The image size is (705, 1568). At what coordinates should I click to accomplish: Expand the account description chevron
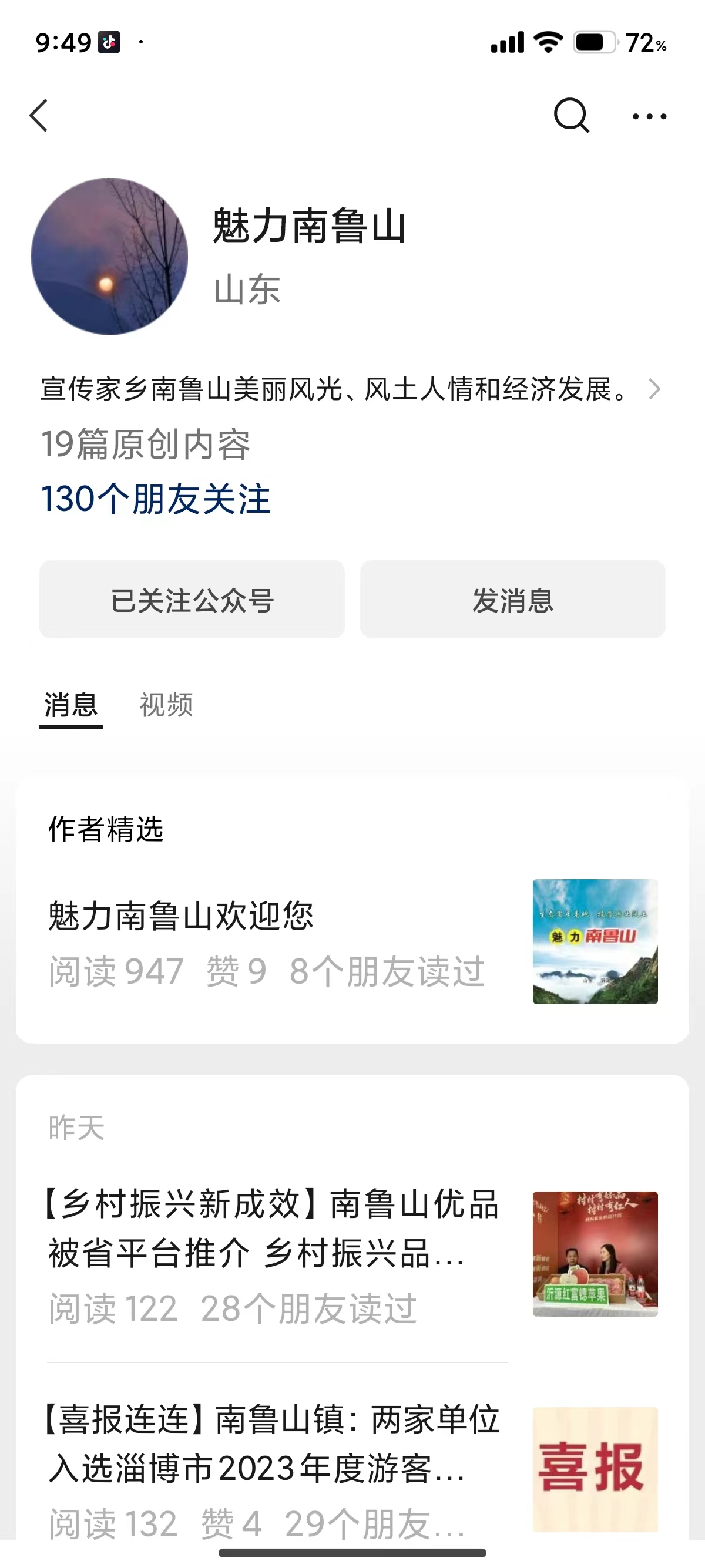(x=654, y=389)
